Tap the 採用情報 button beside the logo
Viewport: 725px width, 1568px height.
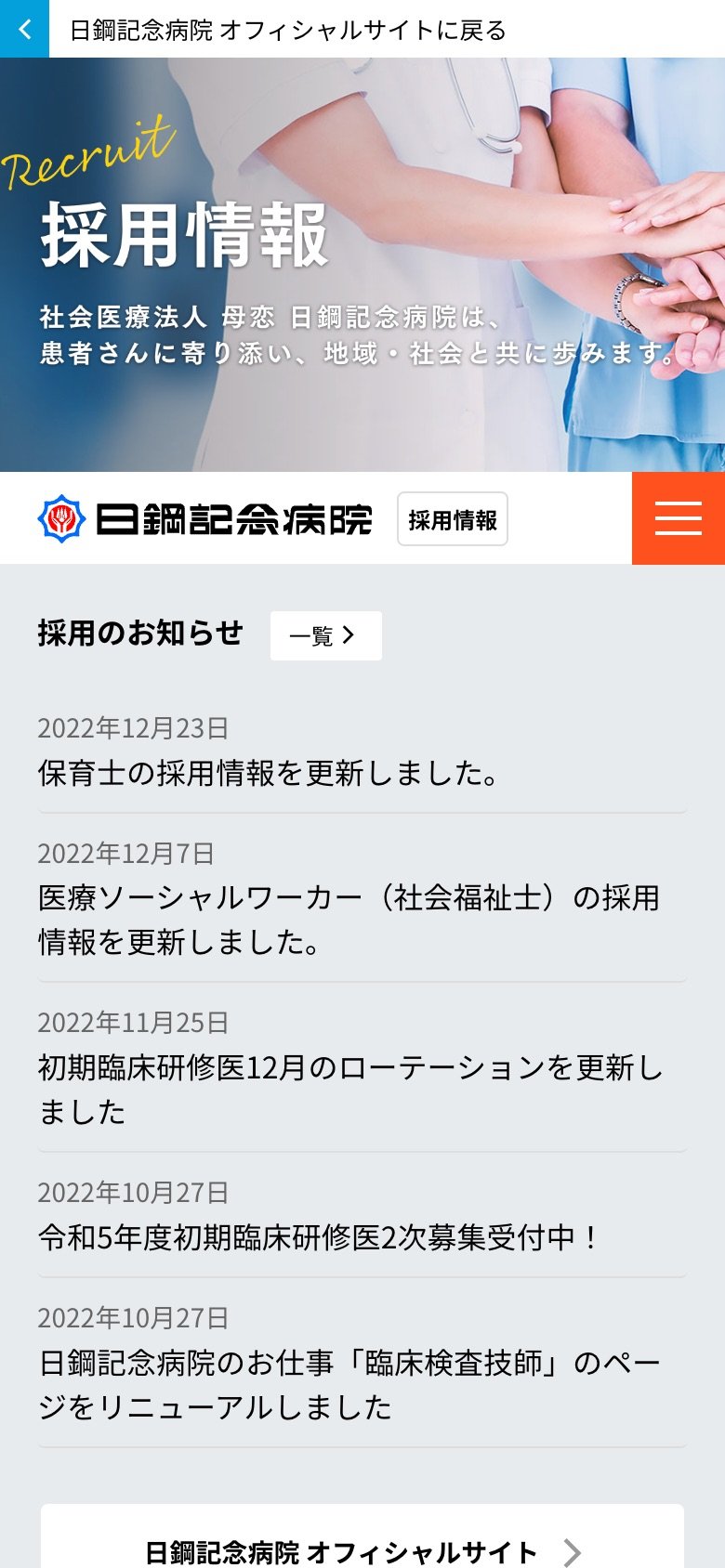(x=452, y=519)
